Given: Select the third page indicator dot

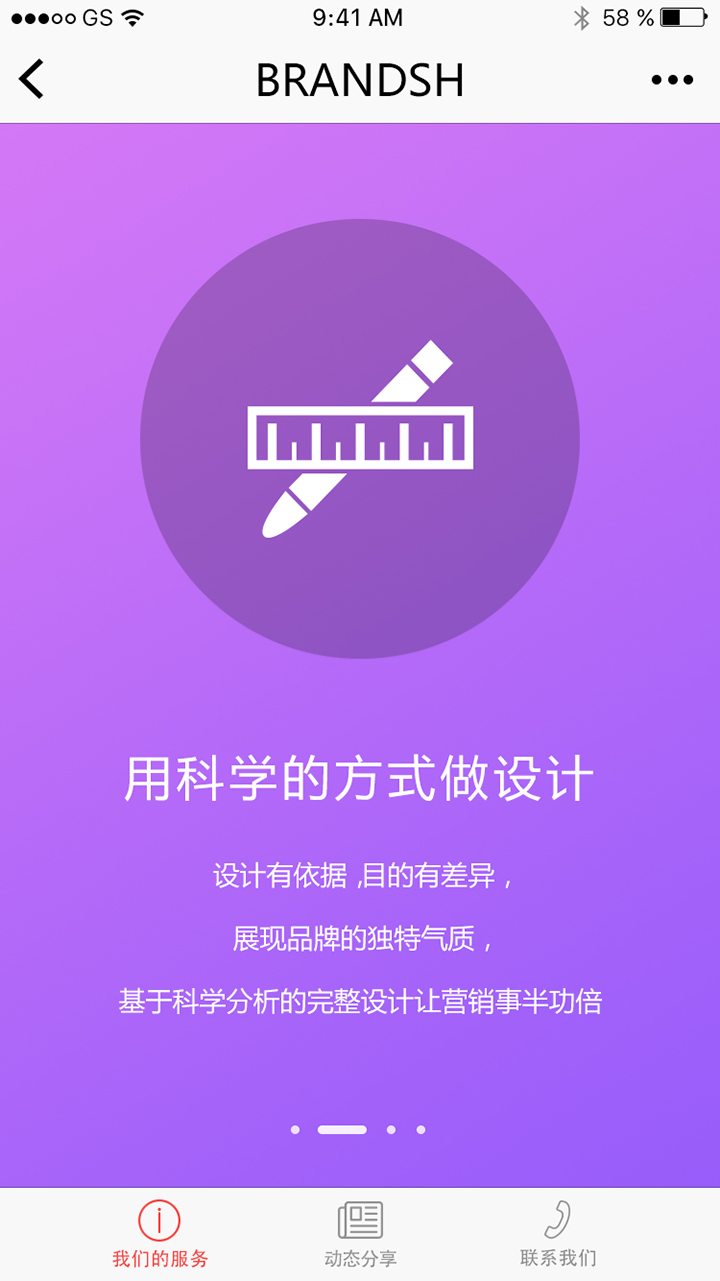Looking at the screenshot, I should (391, 1130).
